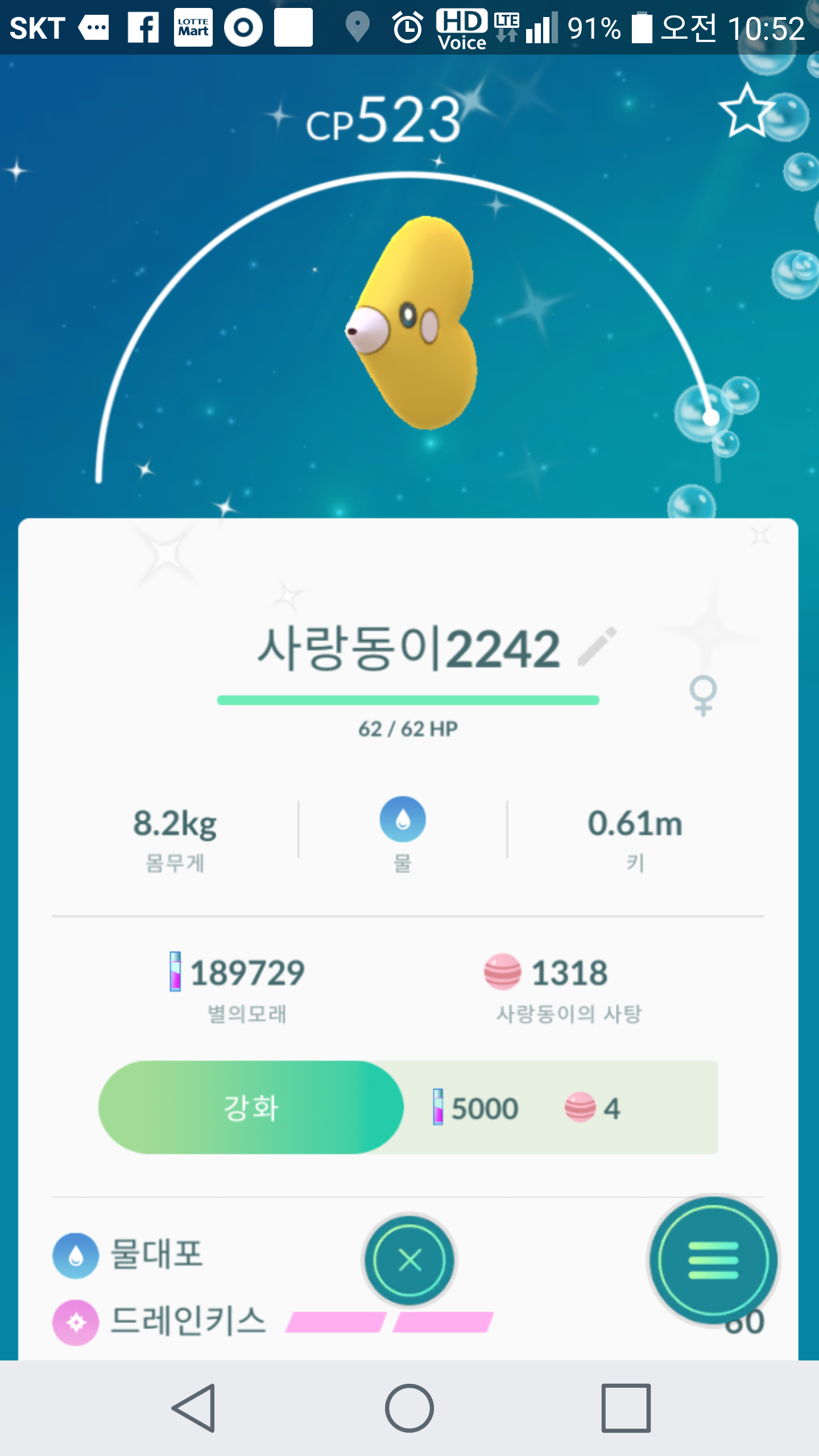
Task: Mark this Pokémon as favorite with the star
Action: (746, 110)
